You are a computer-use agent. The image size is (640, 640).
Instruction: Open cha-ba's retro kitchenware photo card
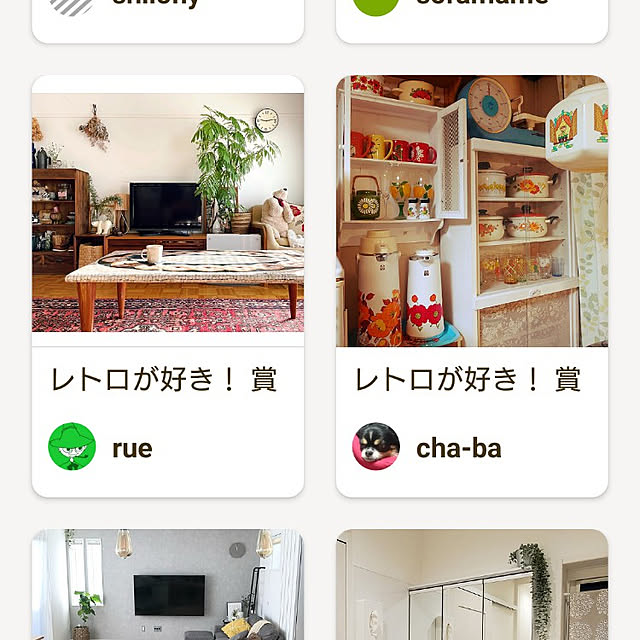472,211
